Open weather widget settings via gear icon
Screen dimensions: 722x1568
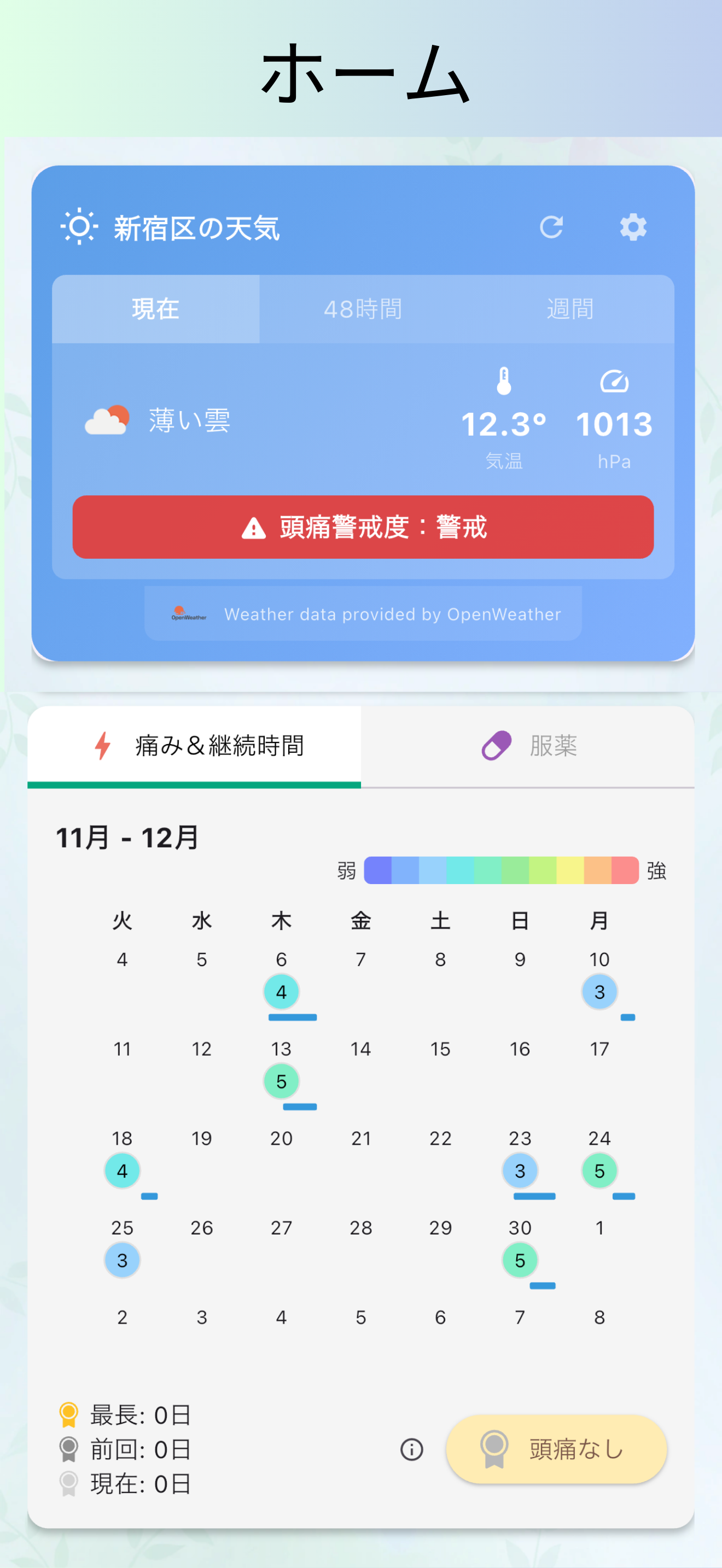pyautogui.click(x=633, y=227)
